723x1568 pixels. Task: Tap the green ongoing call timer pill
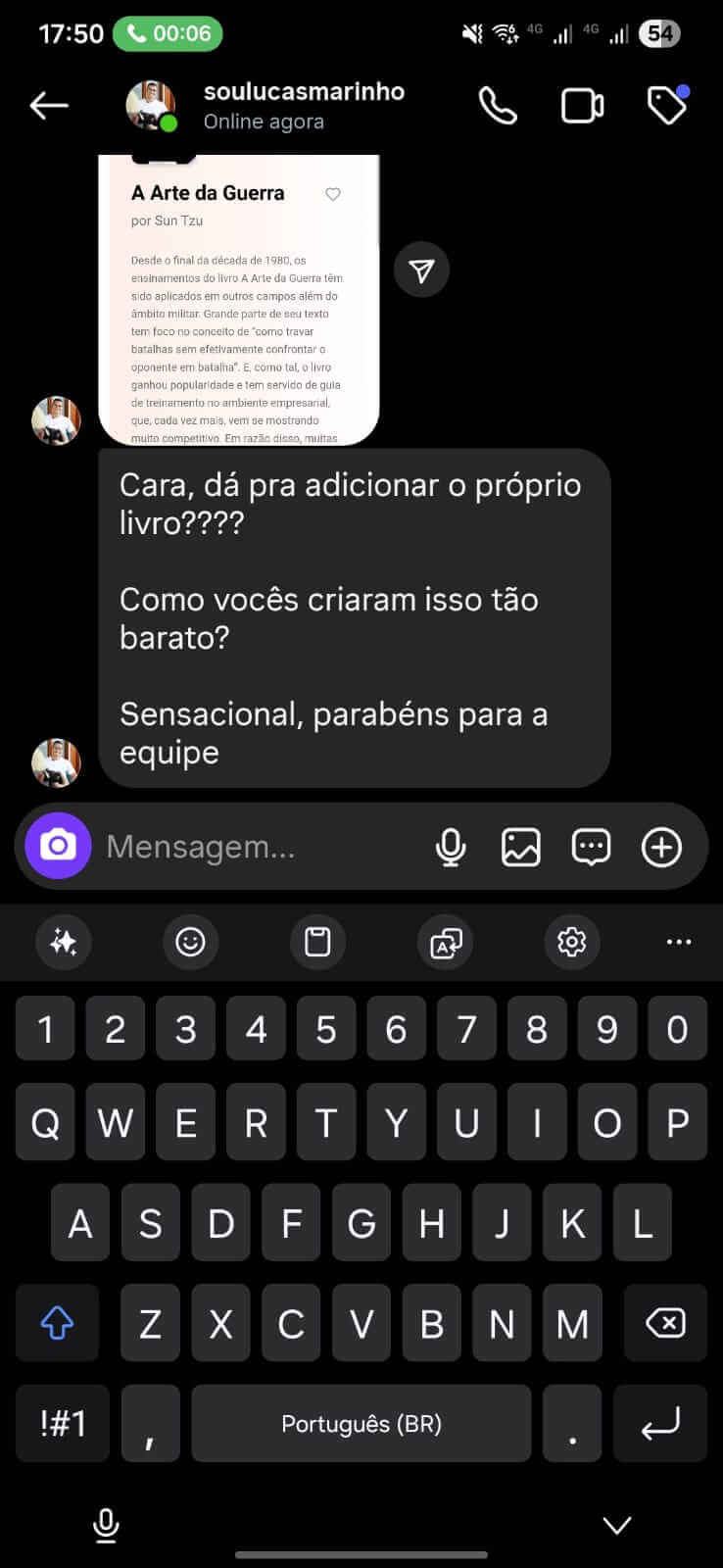pos(168,34)
